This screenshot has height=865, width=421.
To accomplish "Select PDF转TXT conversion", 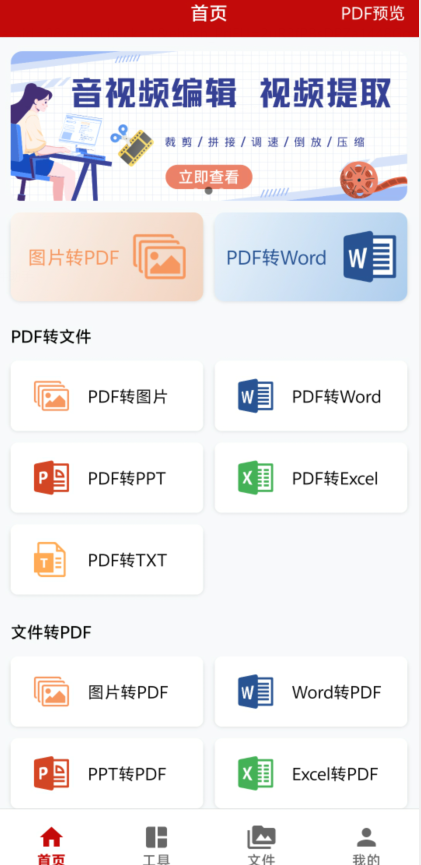I will (x=107, y=559).
